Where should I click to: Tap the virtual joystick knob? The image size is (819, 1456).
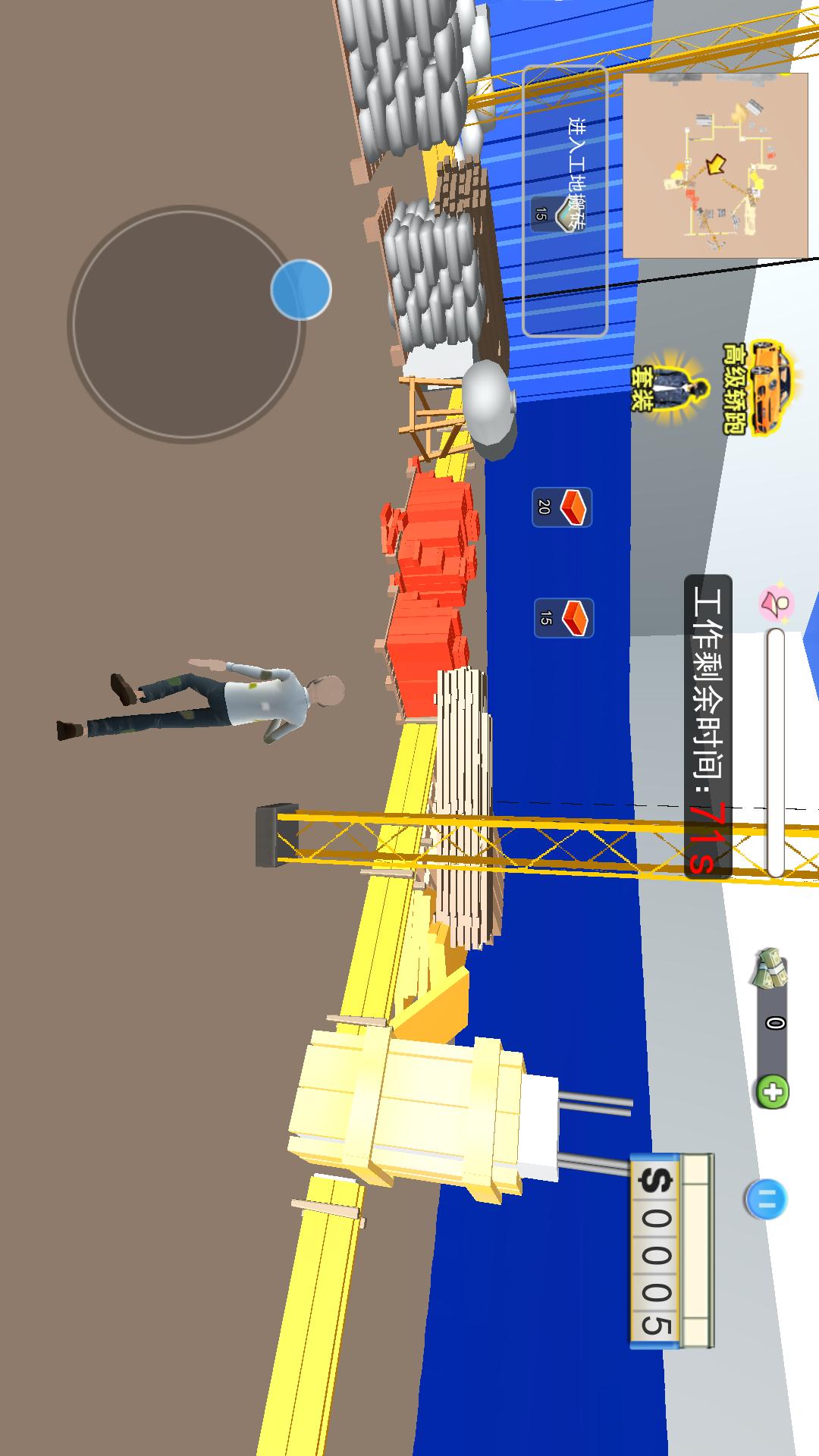click(301, 289)
